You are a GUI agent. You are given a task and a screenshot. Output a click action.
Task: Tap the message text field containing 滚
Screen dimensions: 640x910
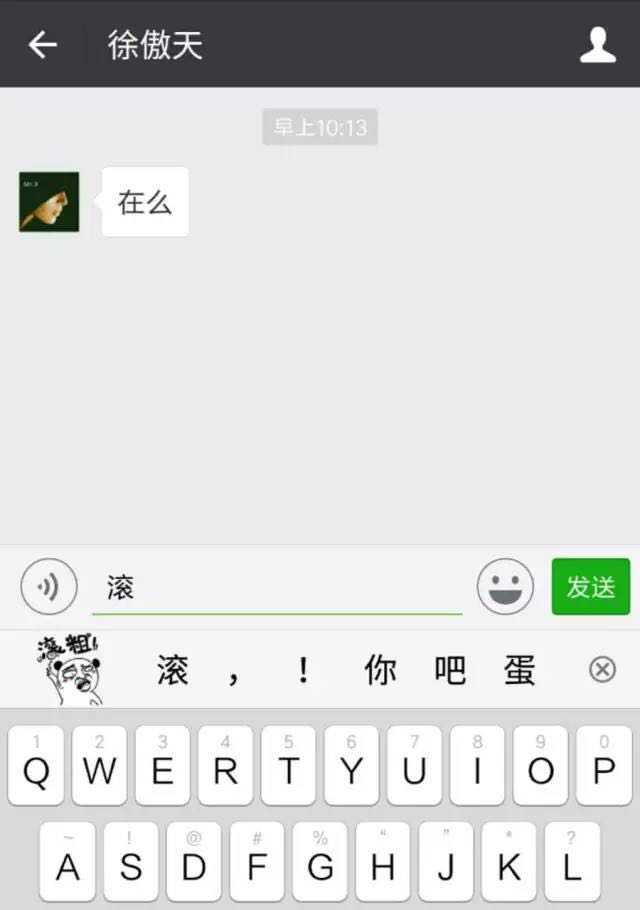point(277,587)
